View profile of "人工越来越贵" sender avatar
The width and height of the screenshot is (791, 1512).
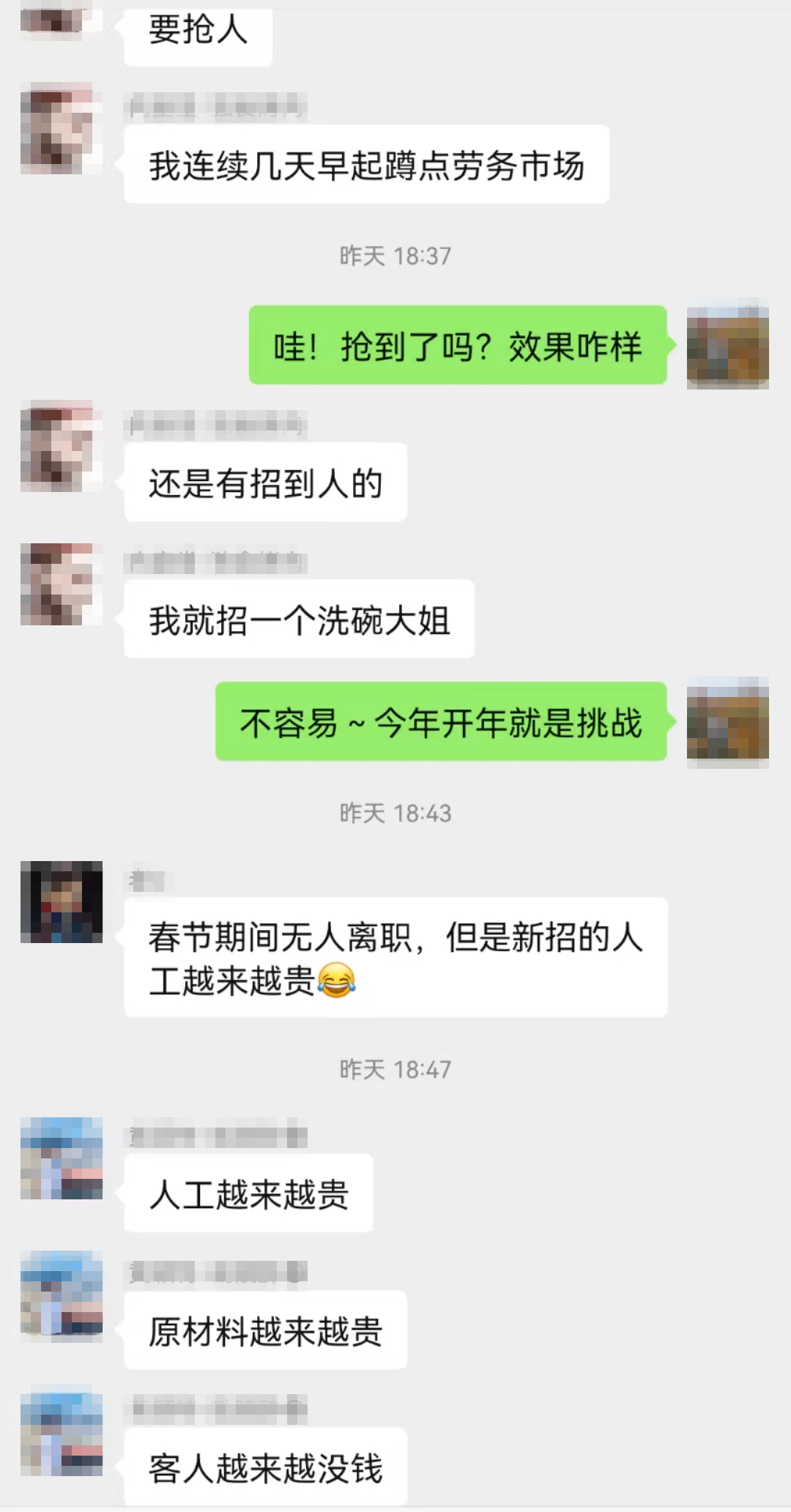62,1158
